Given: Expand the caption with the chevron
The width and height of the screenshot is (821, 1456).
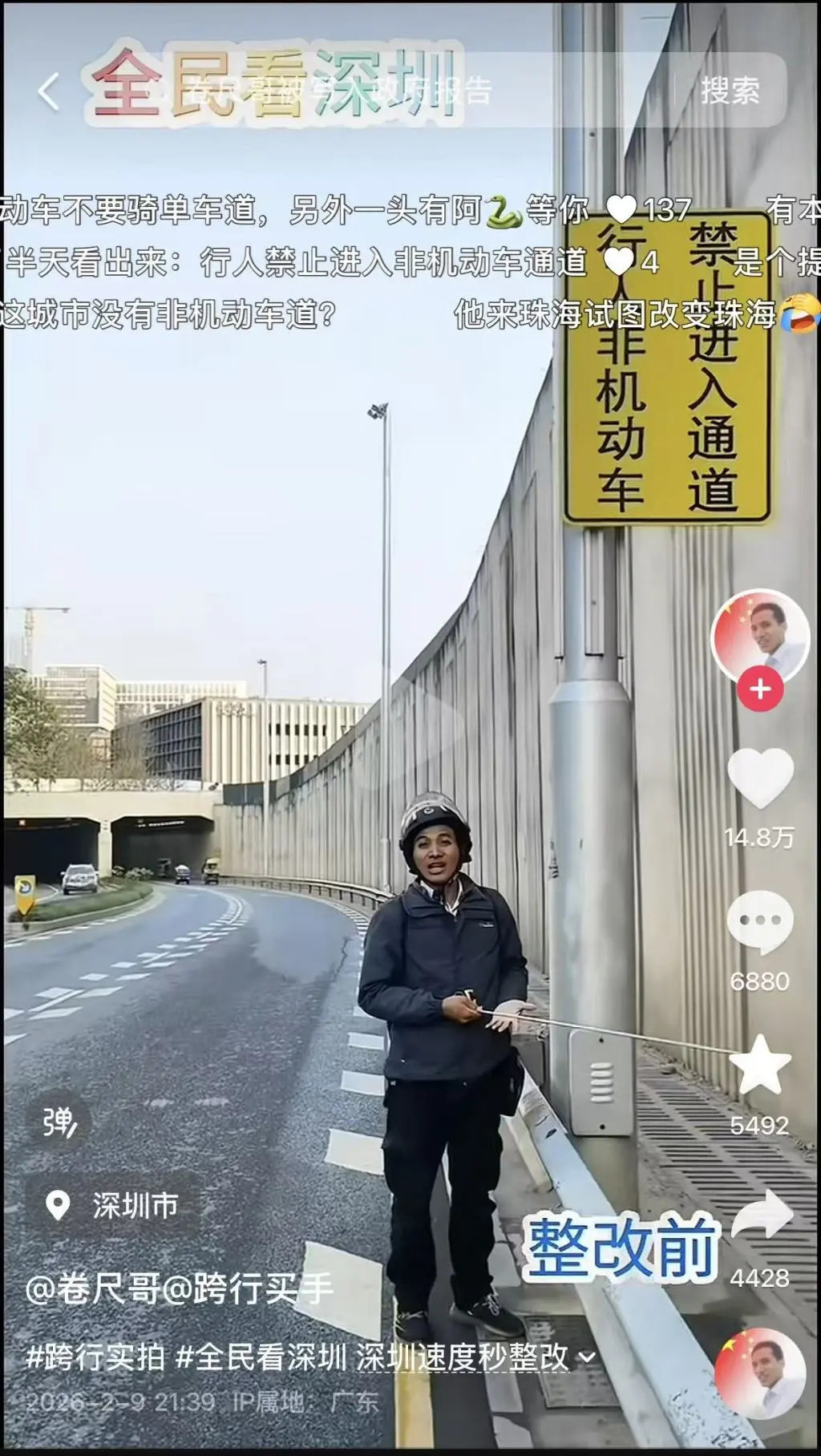Looking at the screenshot, I should click(x=588, y=1357).
